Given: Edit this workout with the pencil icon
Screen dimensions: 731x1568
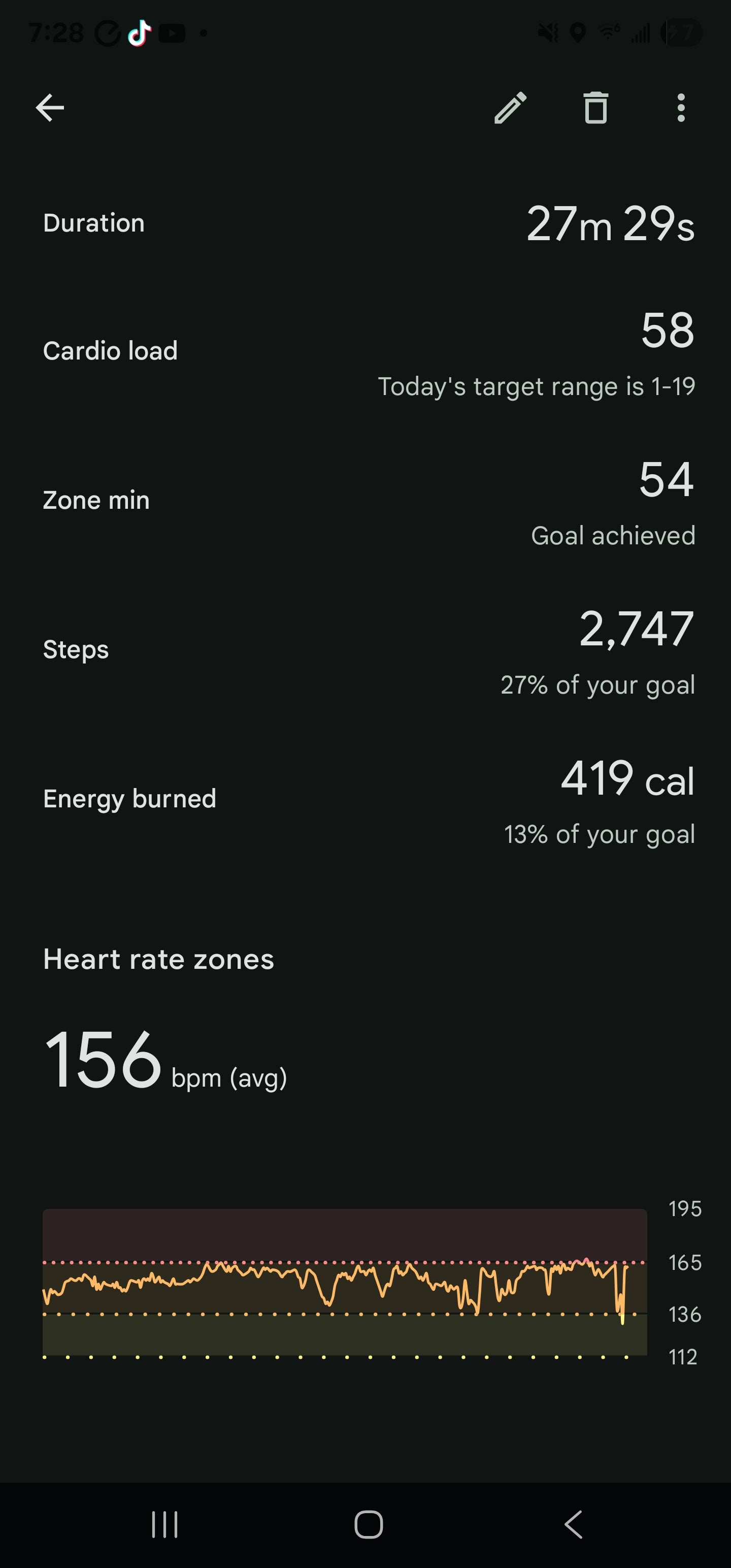Looking at the screenshot, I should [510, 108].
